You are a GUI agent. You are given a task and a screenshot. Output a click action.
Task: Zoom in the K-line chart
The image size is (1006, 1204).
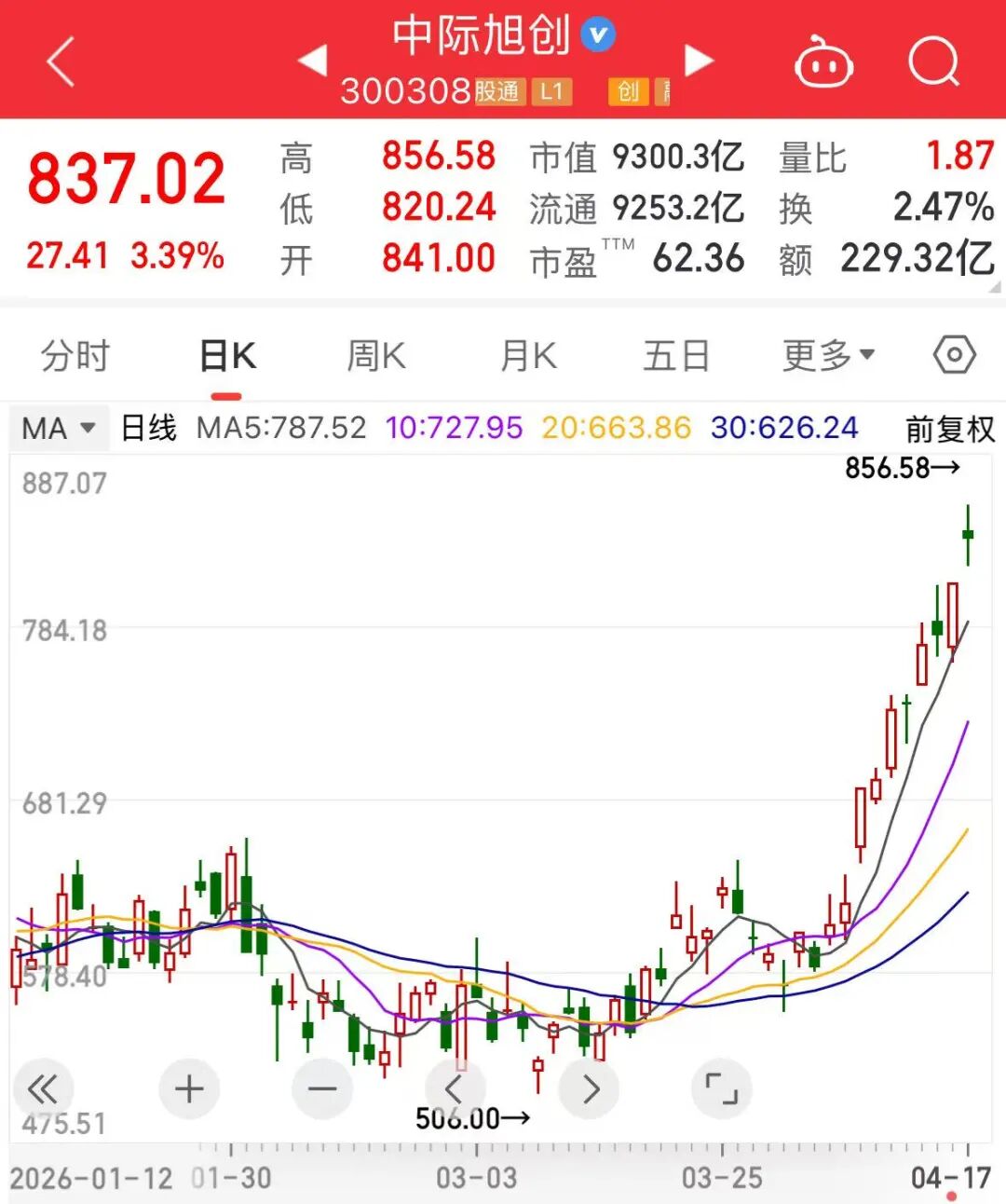click(189, 1088)
